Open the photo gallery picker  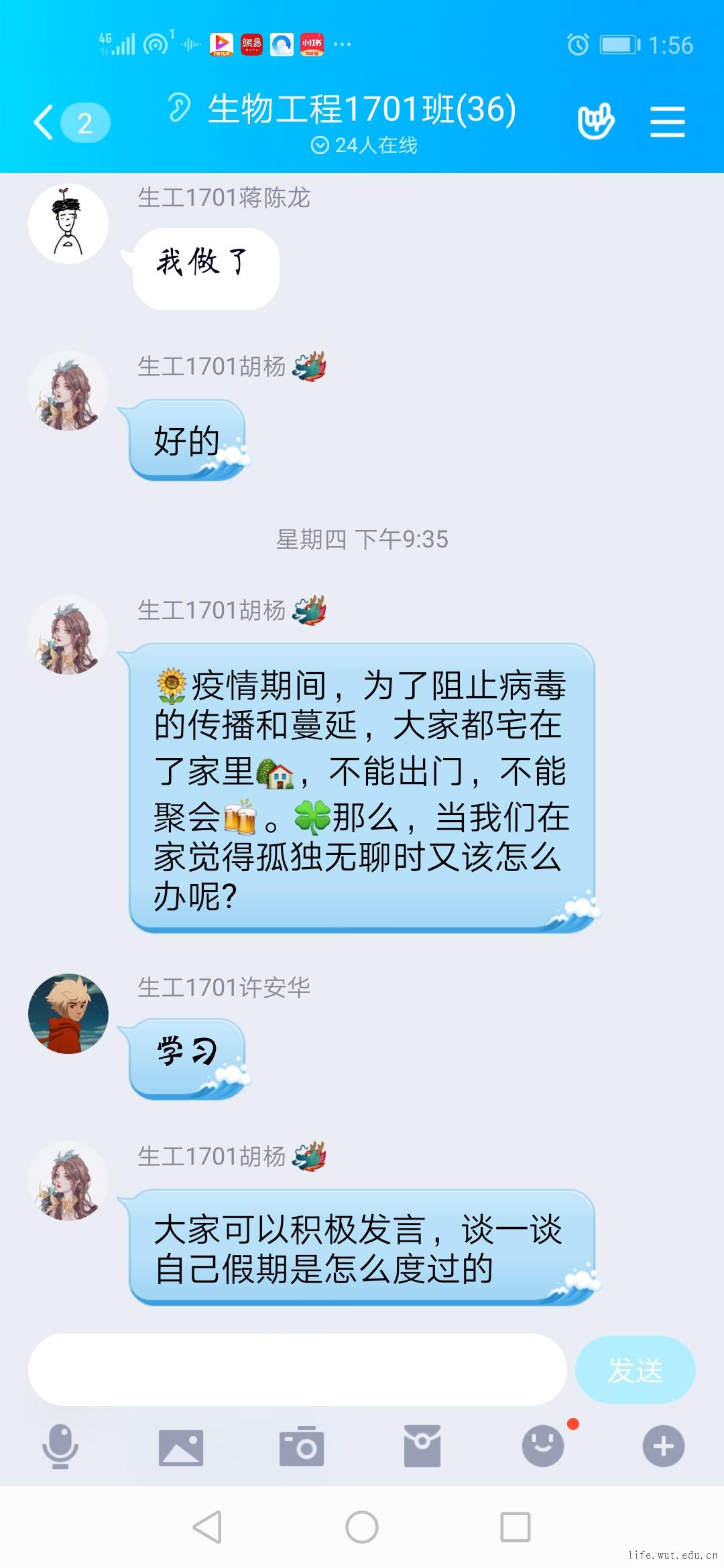[181, 1447]
